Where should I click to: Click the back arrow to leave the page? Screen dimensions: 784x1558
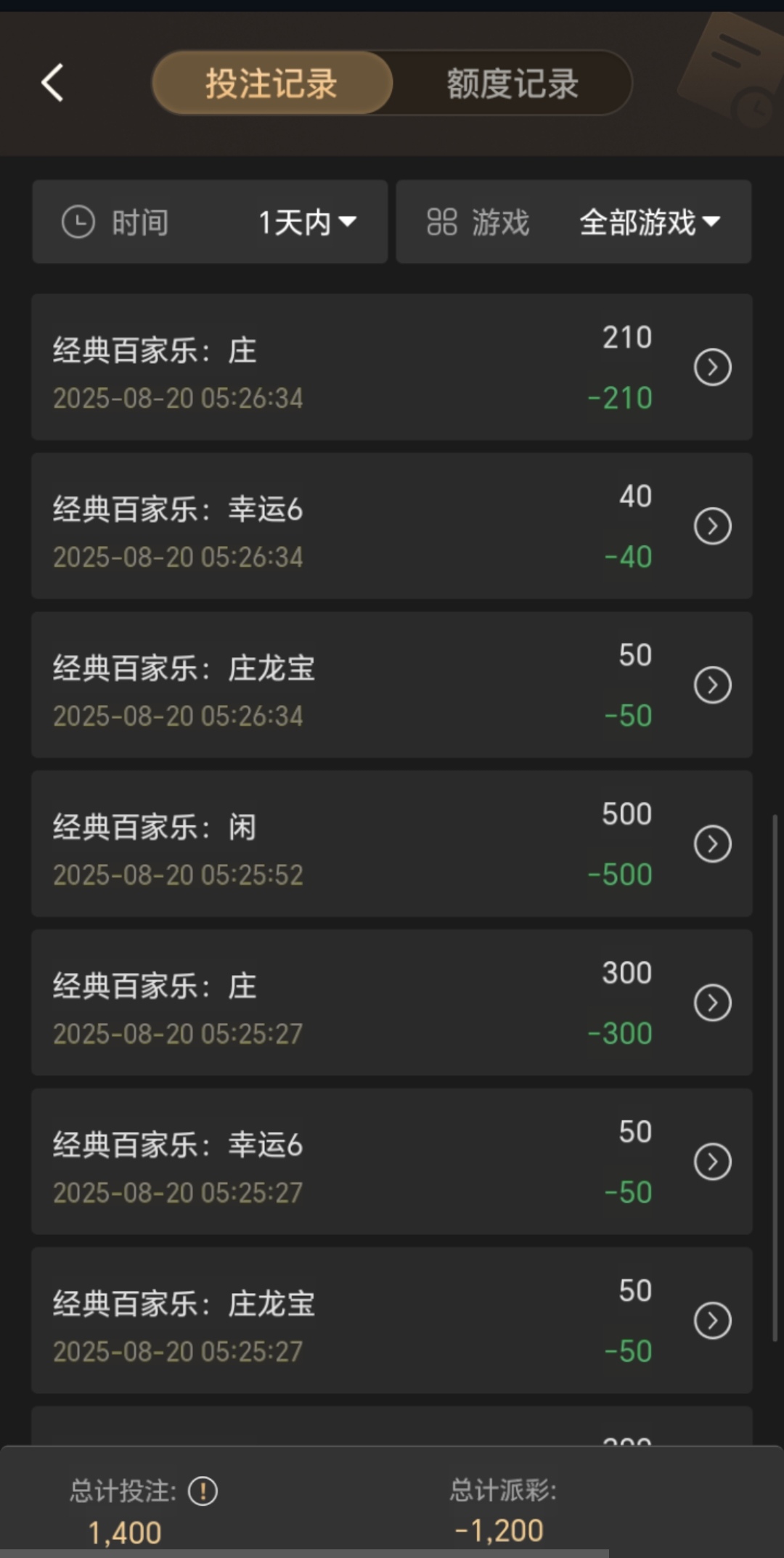(52, 82)
